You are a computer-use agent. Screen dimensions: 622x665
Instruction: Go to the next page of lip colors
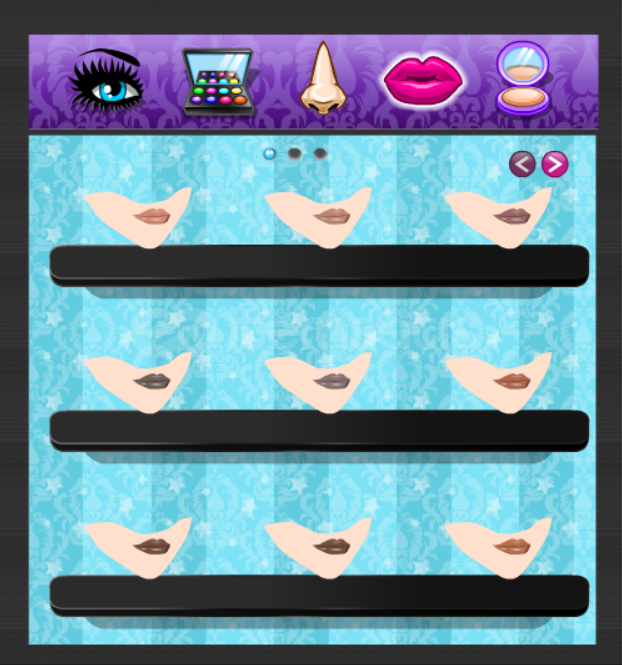(x=555, y=164)
